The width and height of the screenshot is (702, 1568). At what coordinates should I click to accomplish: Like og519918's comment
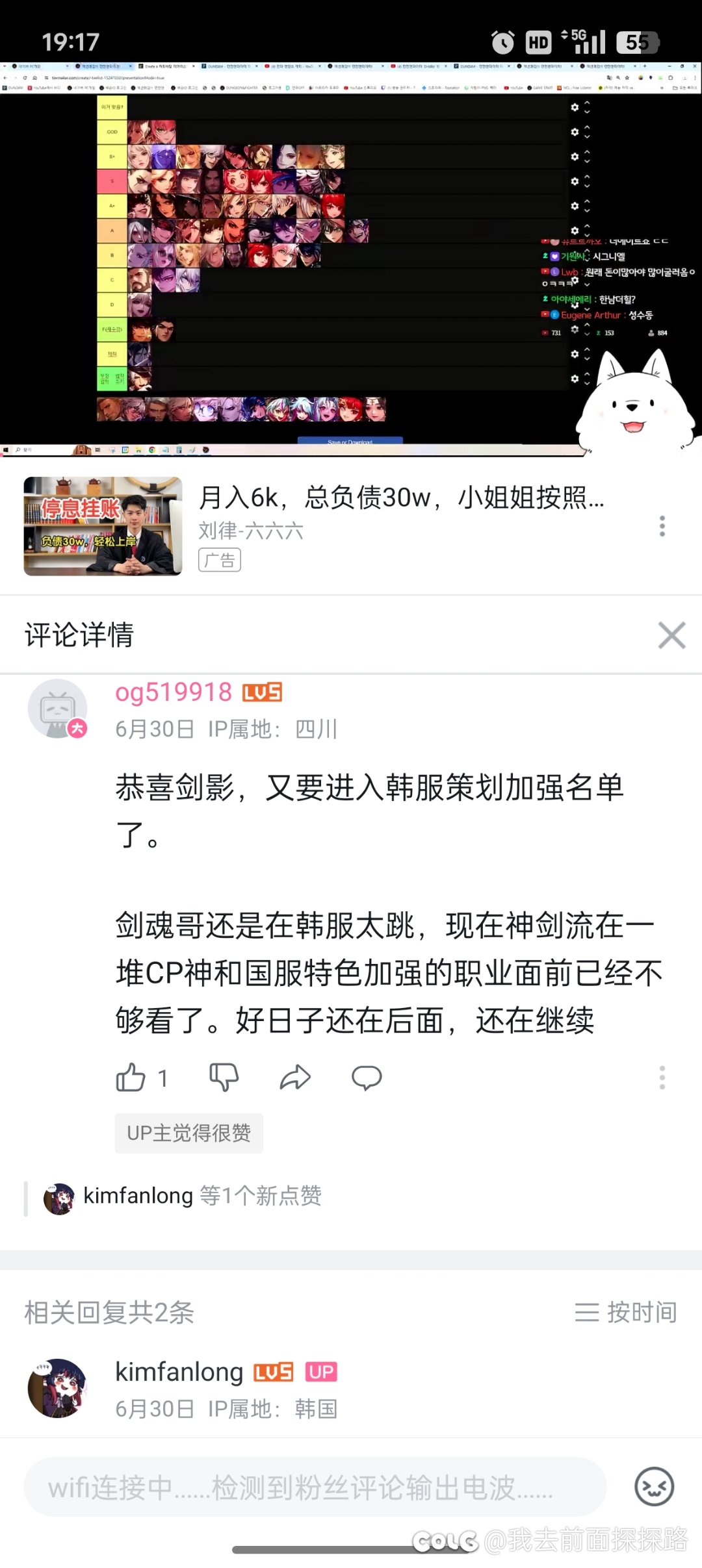(131, 1078)
